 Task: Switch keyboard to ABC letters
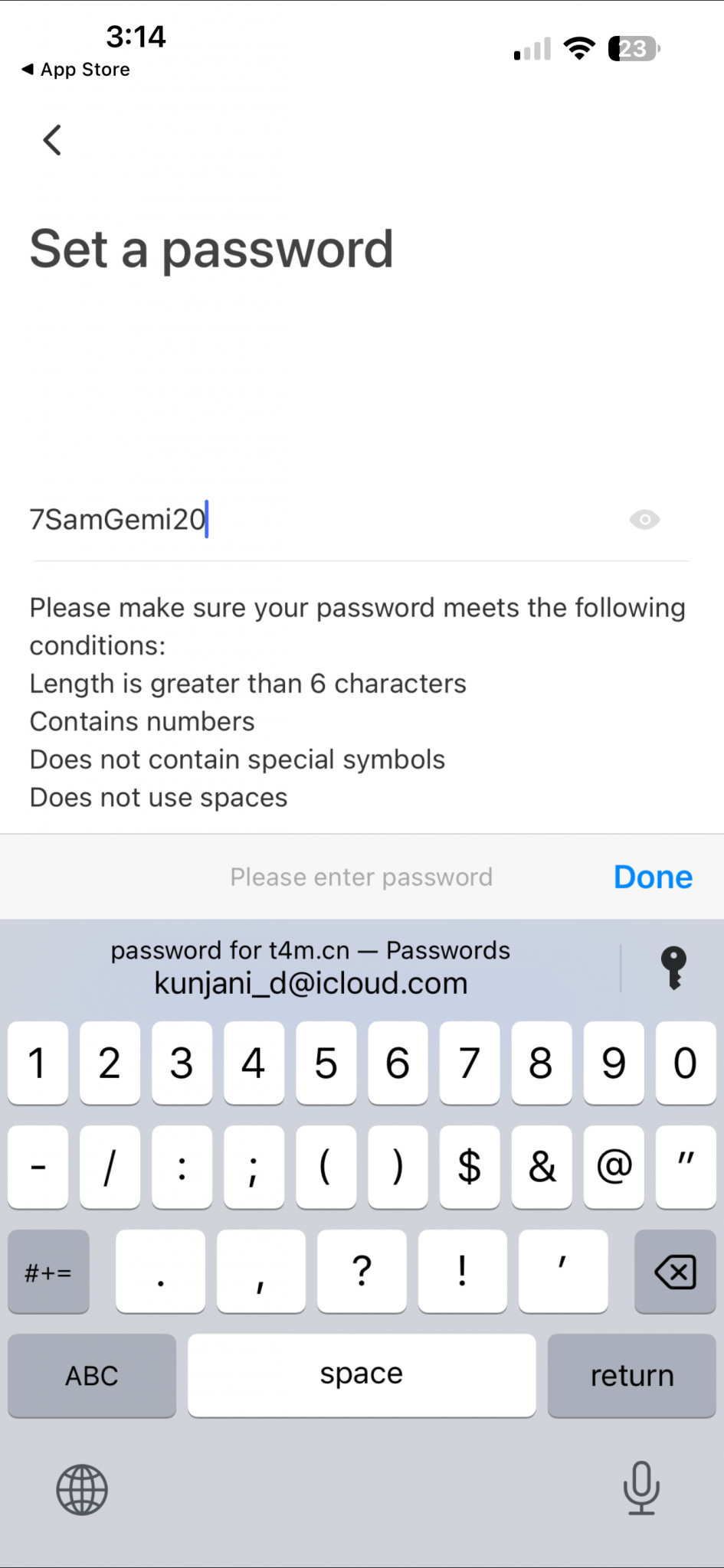(x=92, y=1376)
